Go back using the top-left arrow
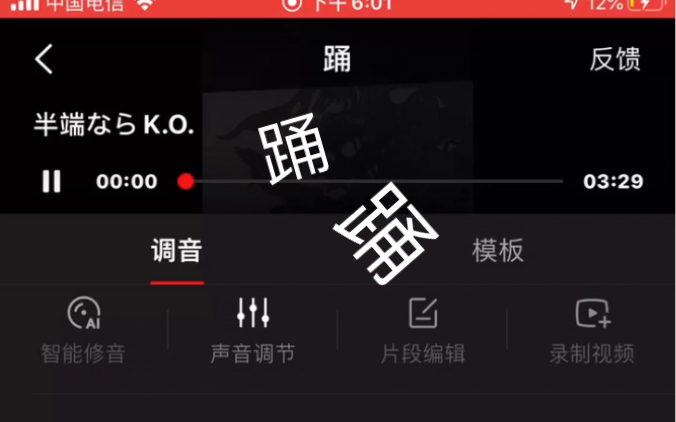Viewport: 676px width, 422px height. click(44, 60)
